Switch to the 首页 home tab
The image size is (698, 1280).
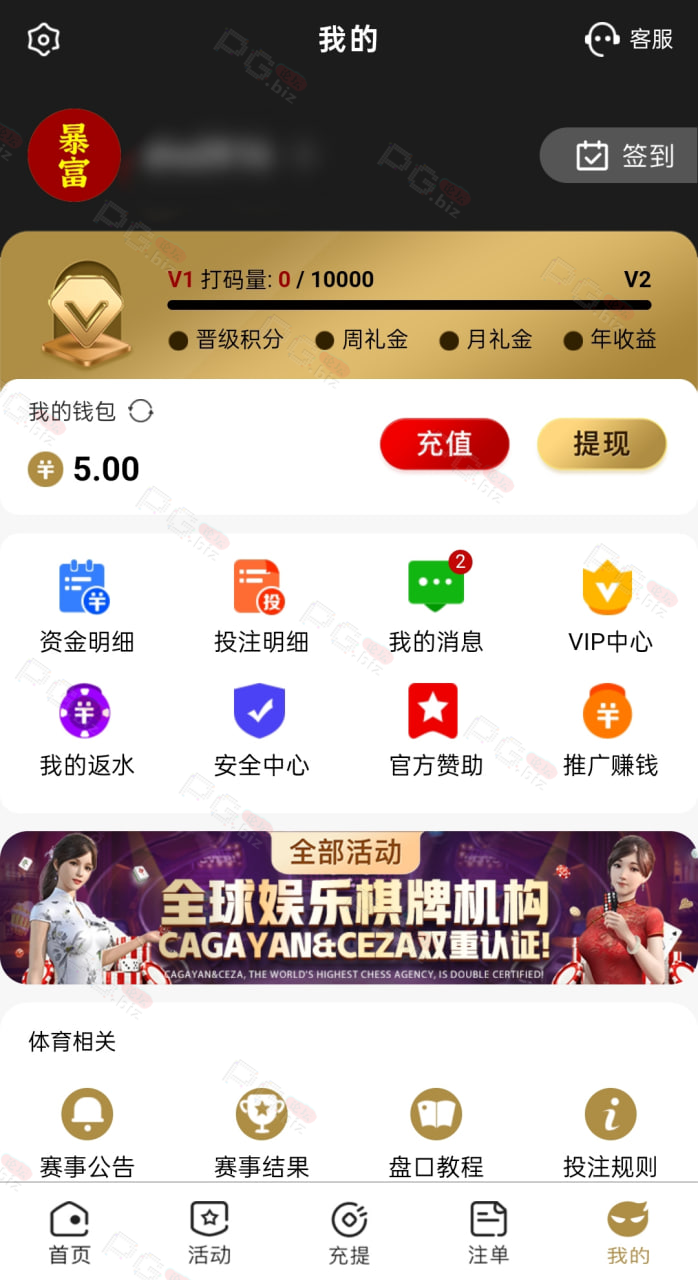(x=70, y=1233)
